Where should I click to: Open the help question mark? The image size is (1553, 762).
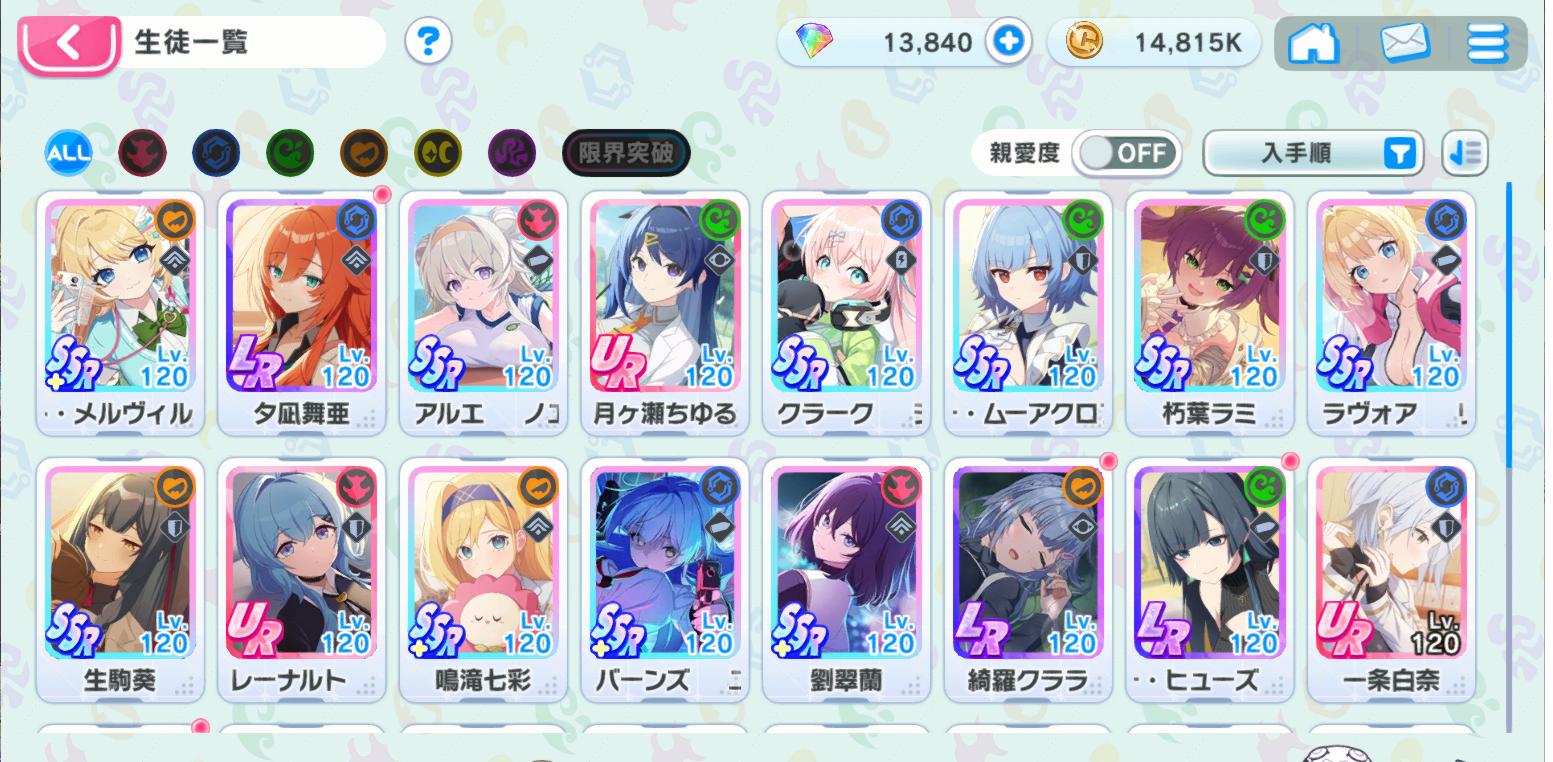tap(428, 42)
